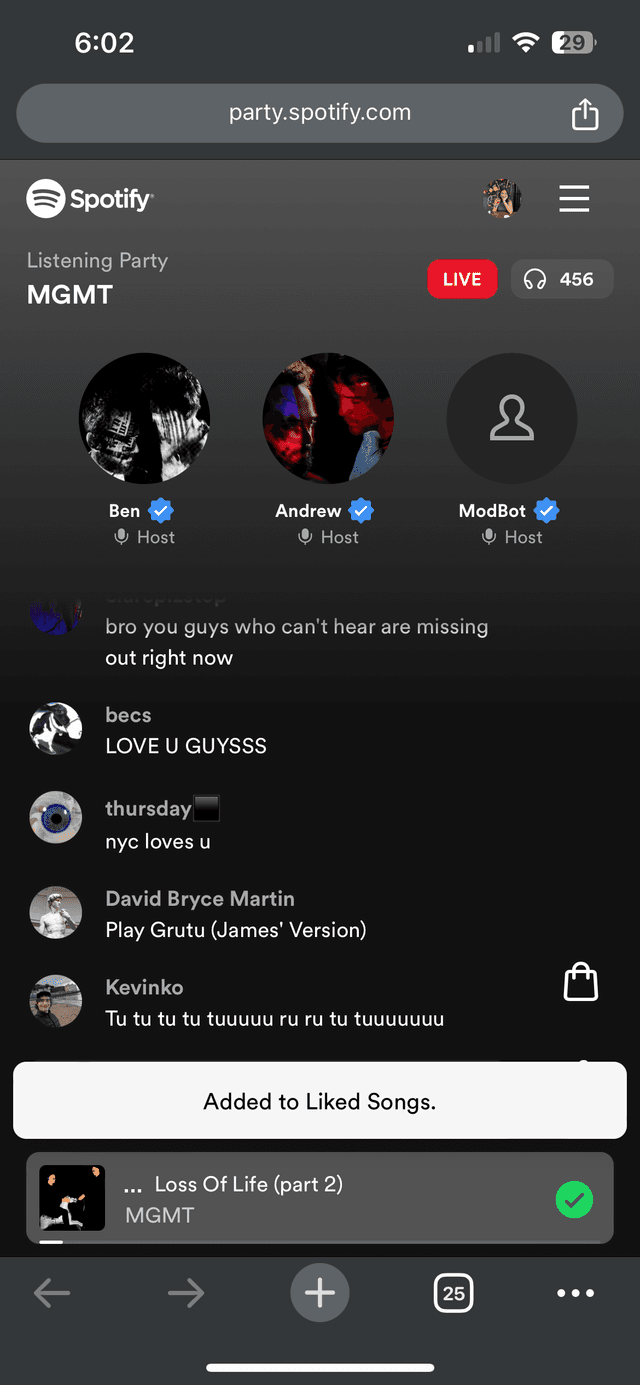The image size is (640, 1385).
Task: Open the browser's more options menu
Action: click(575, 1293)
